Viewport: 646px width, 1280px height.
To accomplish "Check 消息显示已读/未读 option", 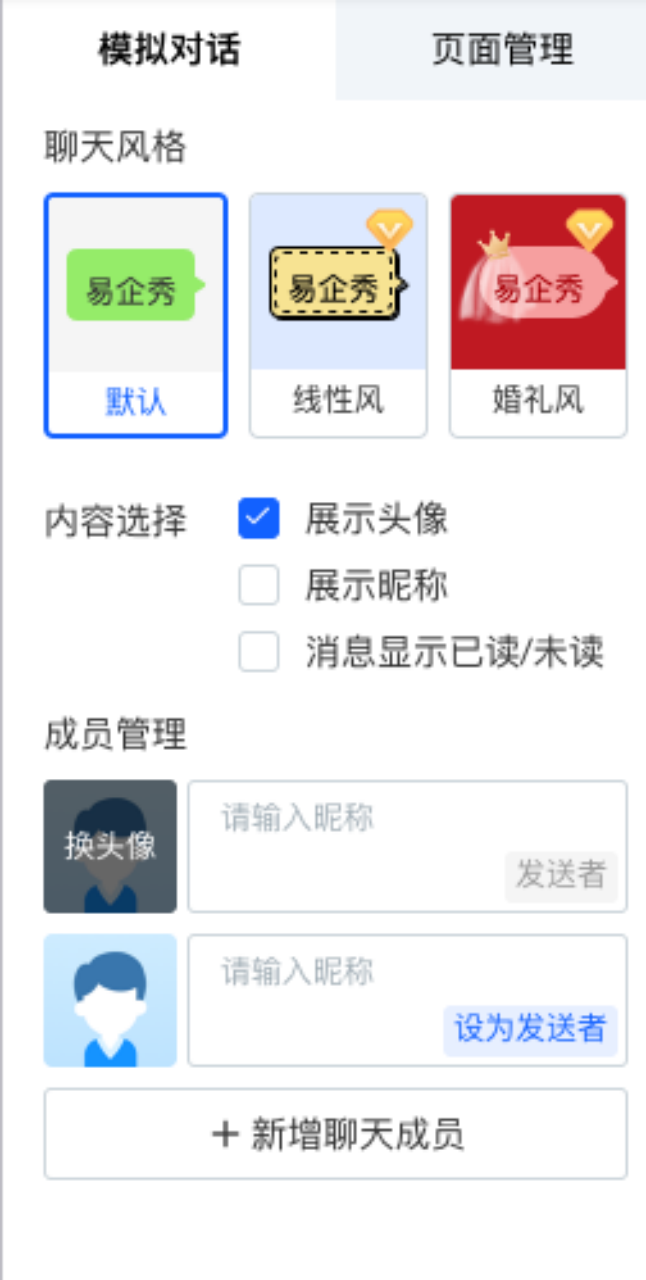I will pos(258,652).
